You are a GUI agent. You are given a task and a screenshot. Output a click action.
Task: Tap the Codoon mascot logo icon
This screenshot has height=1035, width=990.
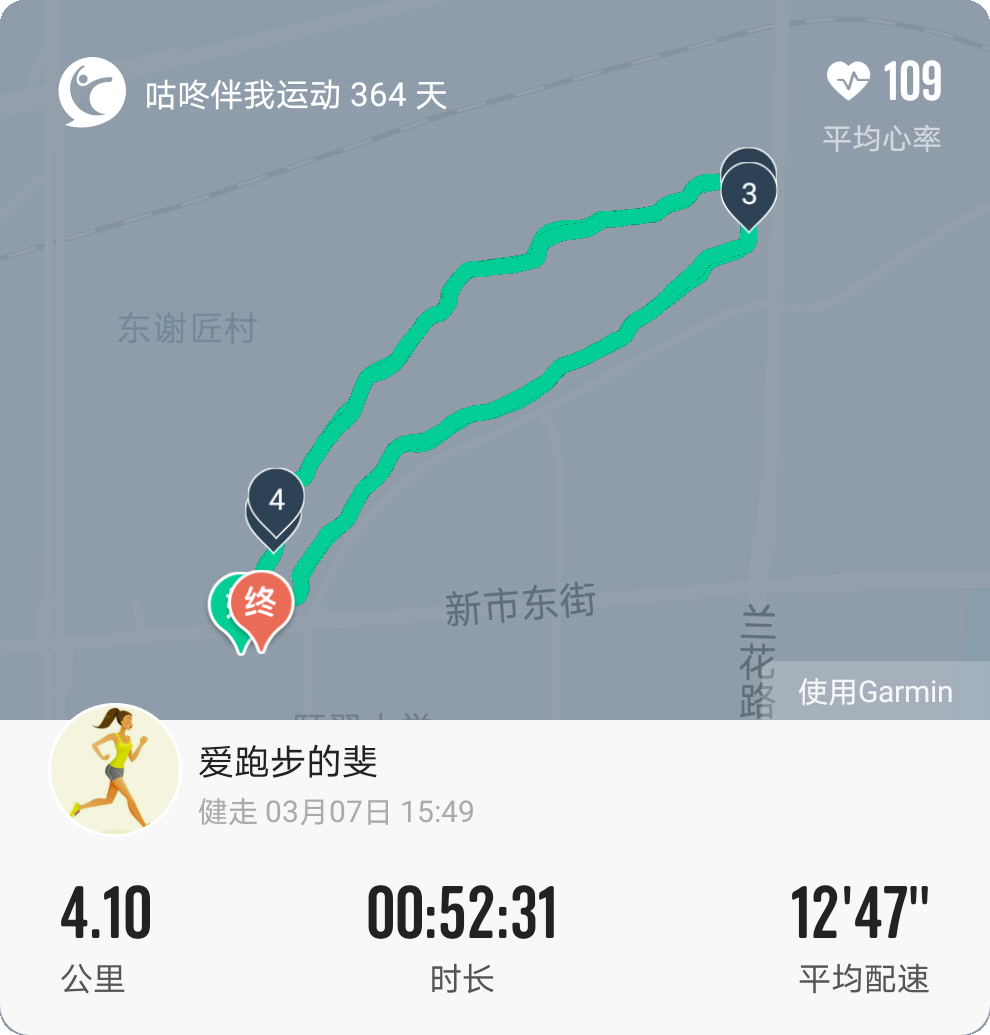pos(91,91)
